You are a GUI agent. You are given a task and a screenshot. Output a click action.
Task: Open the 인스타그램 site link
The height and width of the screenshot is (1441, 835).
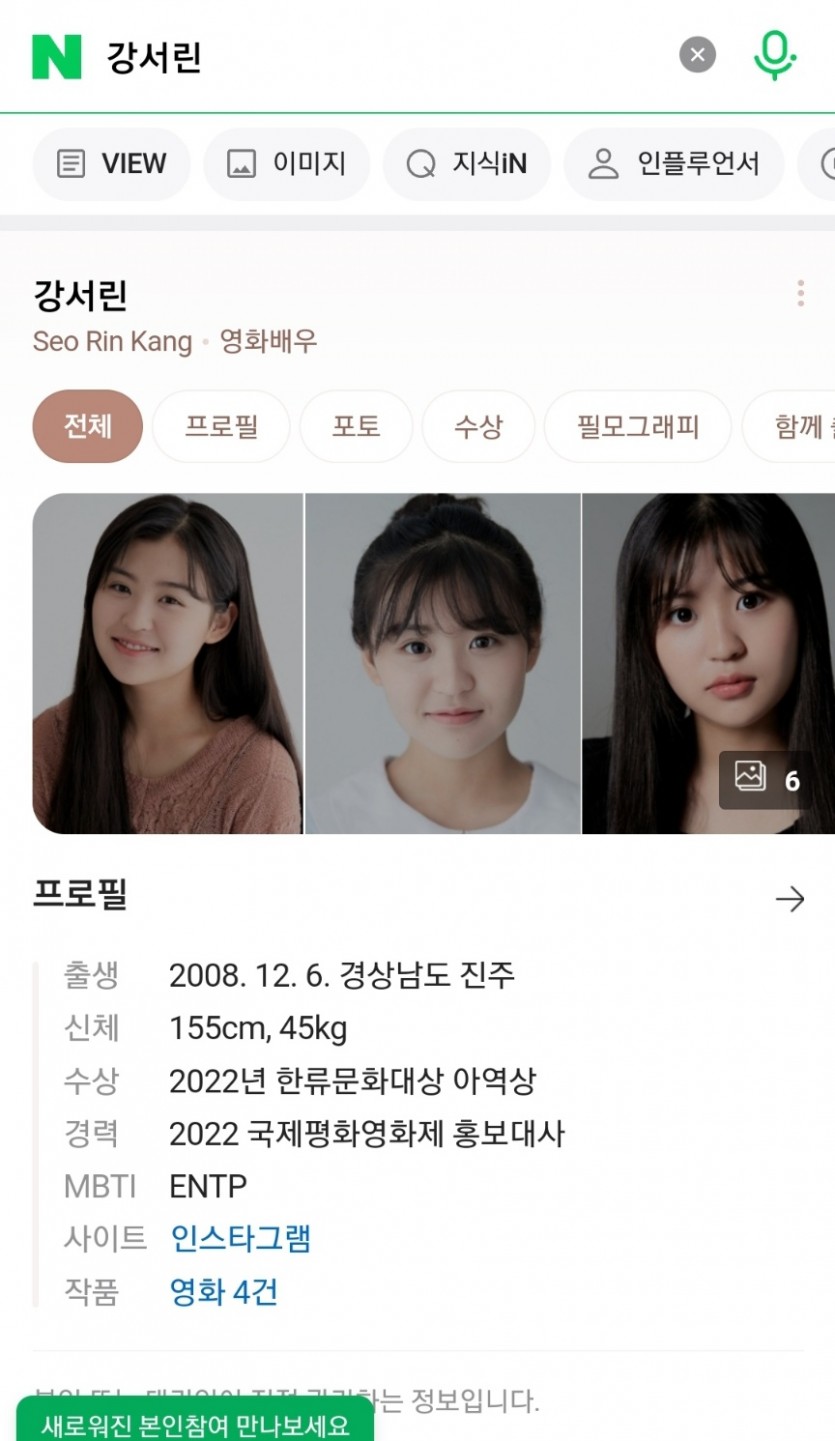tap(240, 1239)
